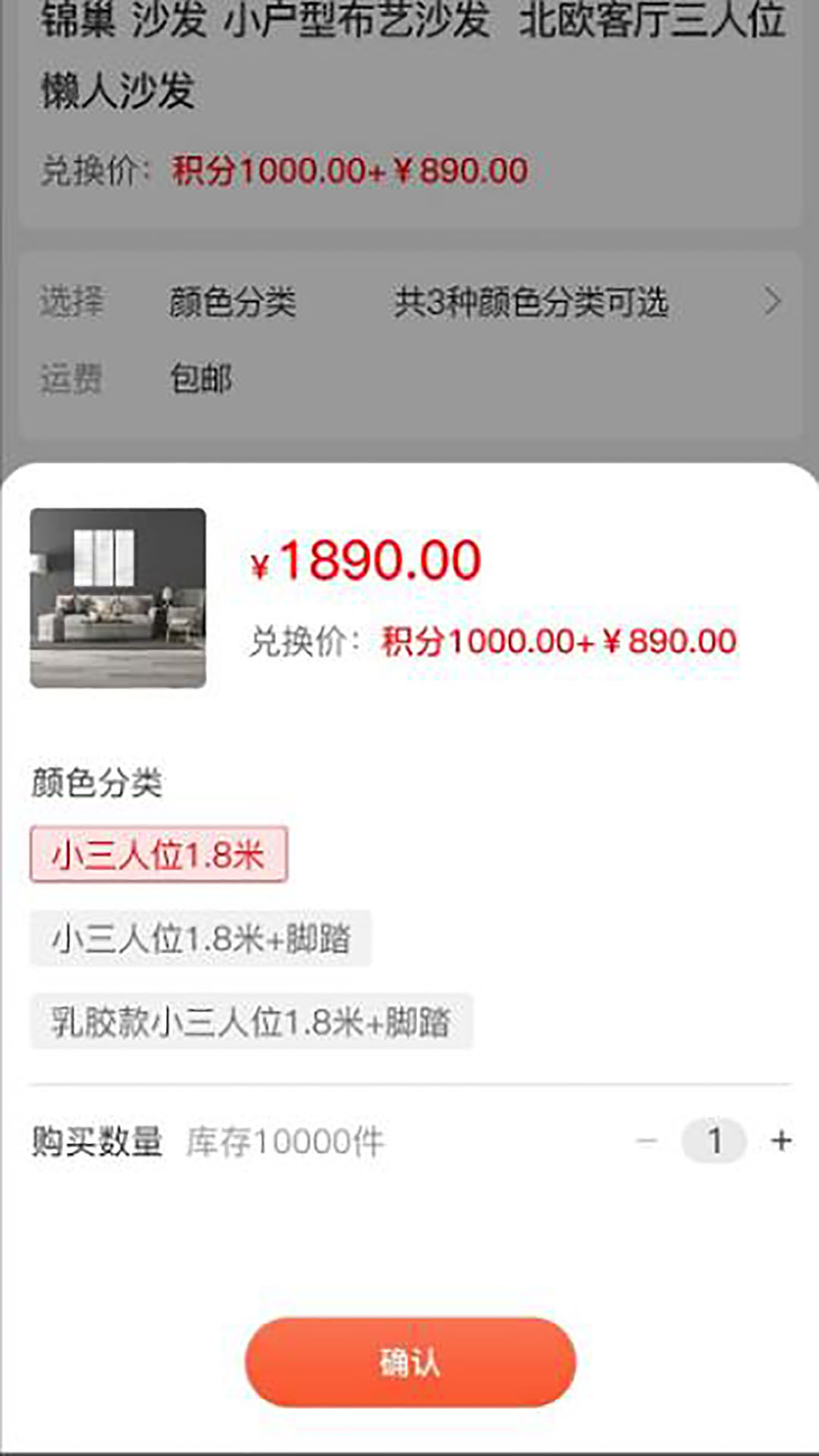This screenshot has width=819, height=1456.
Task: Open the sofa product thumbnail
Action: (118, 598)
